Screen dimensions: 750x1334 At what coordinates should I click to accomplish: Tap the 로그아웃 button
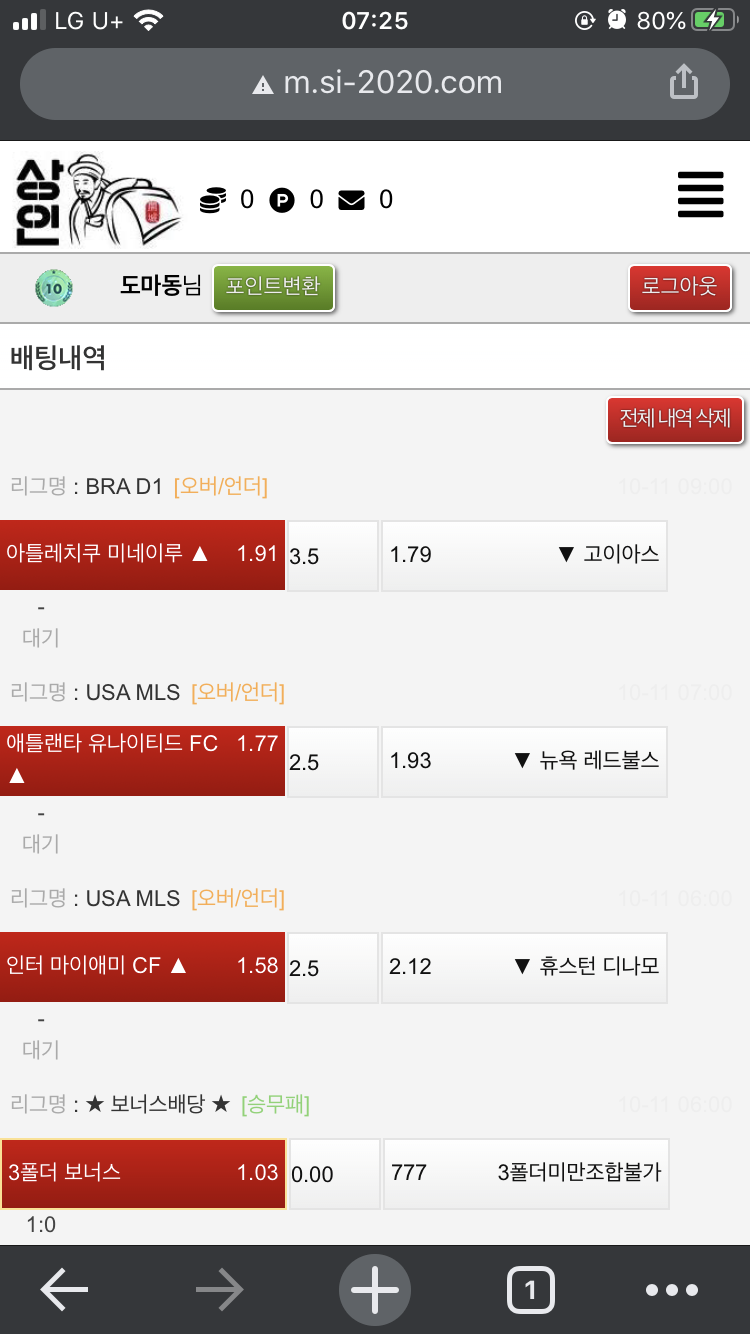point(680,288)
